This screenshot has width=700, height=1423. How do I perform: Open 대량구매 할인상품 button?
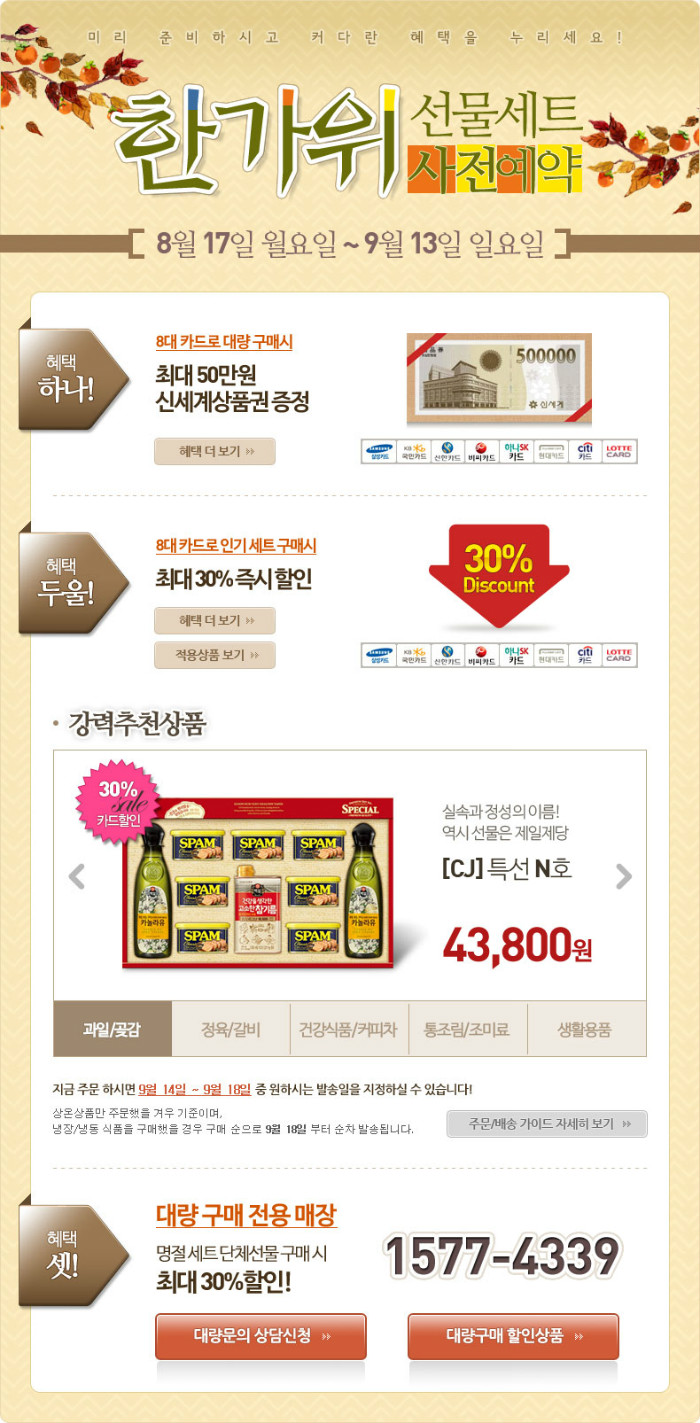point(513,1336)
